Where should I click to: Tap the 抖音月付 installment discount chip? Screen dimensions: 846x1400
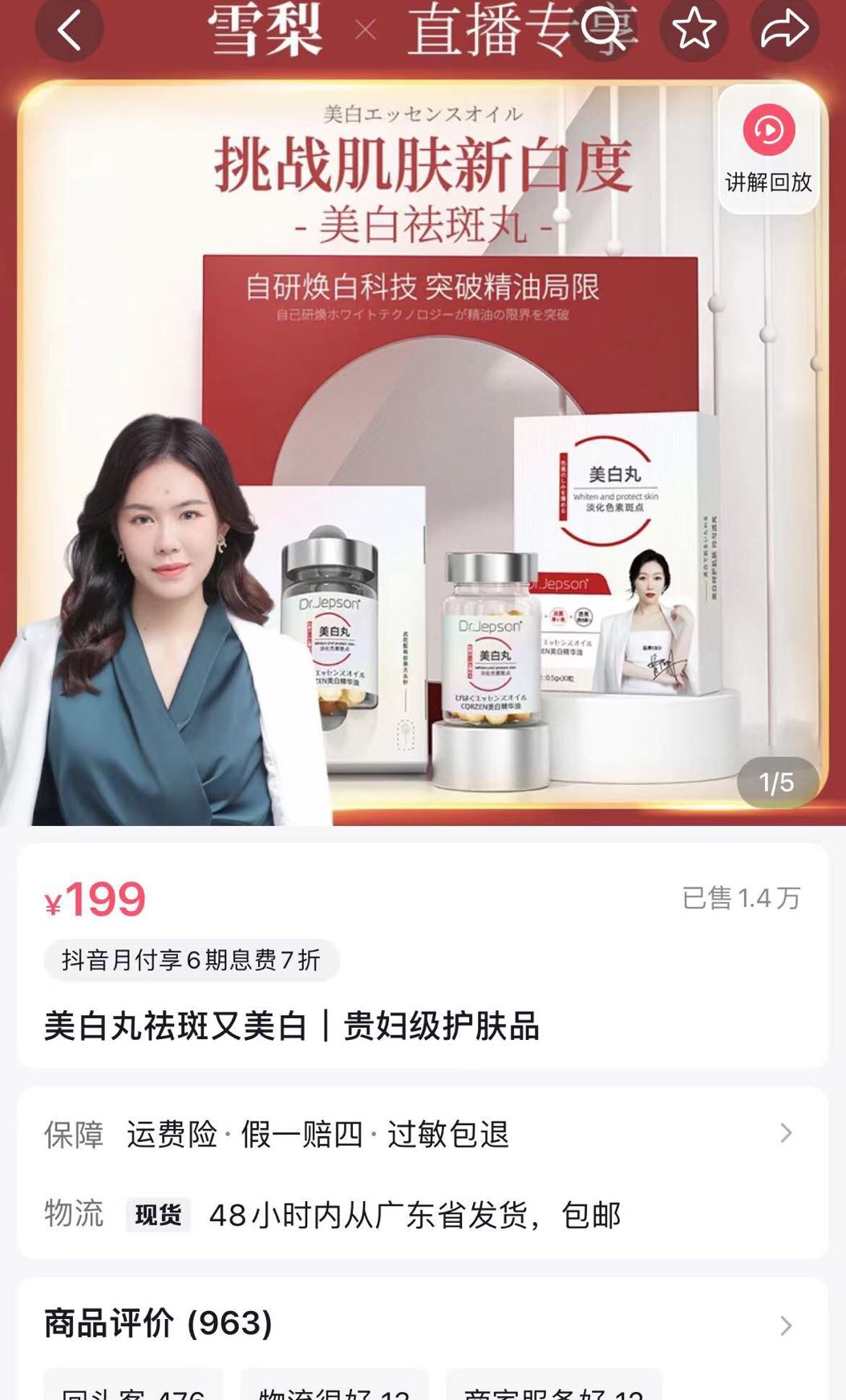click(191, 960)
